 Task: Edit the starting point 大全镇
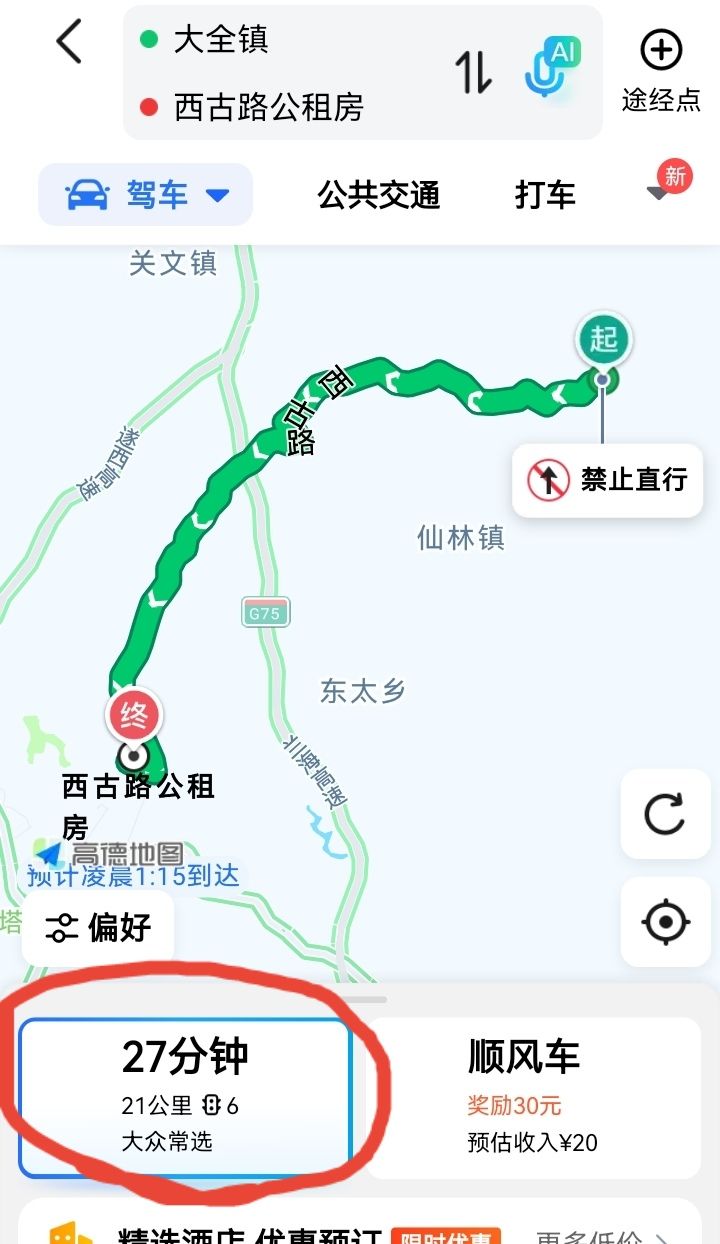tap(221, 40)
